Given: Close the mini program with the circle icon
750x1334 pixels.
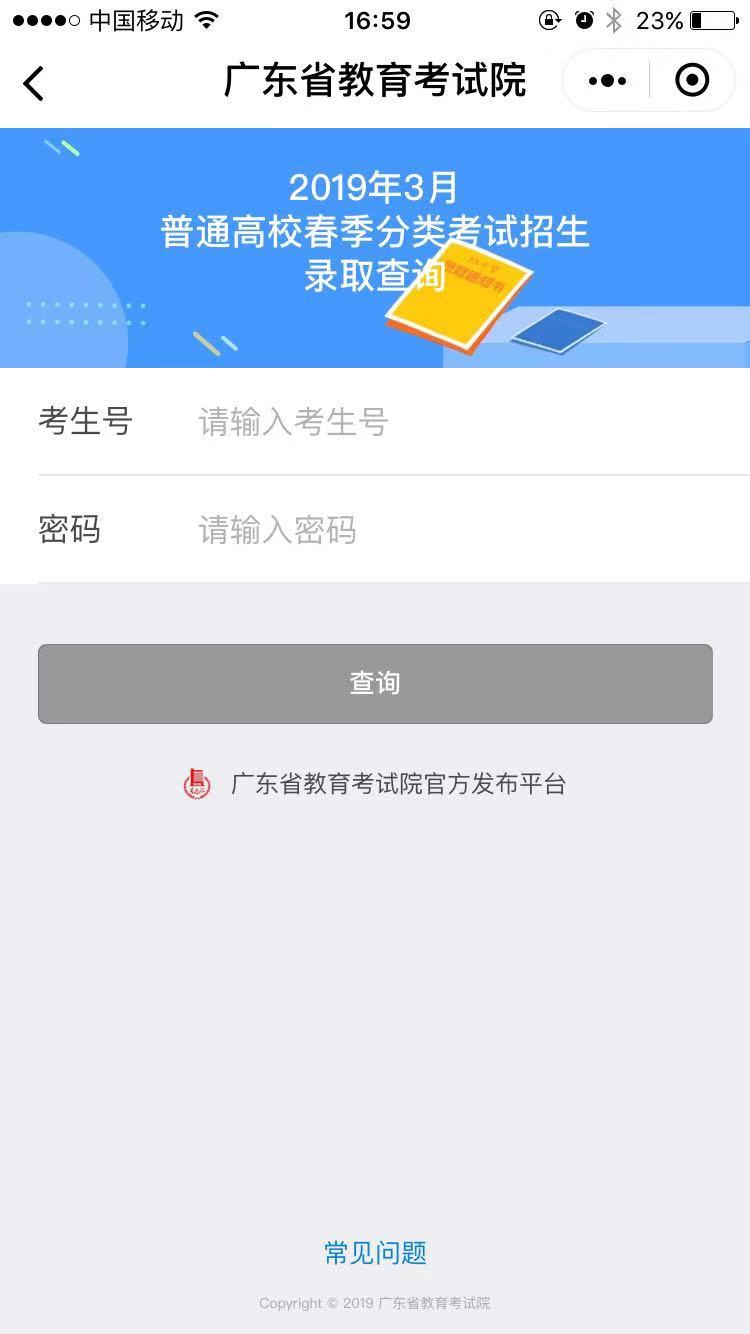Looking at the screenshot, I should [692, 81].
